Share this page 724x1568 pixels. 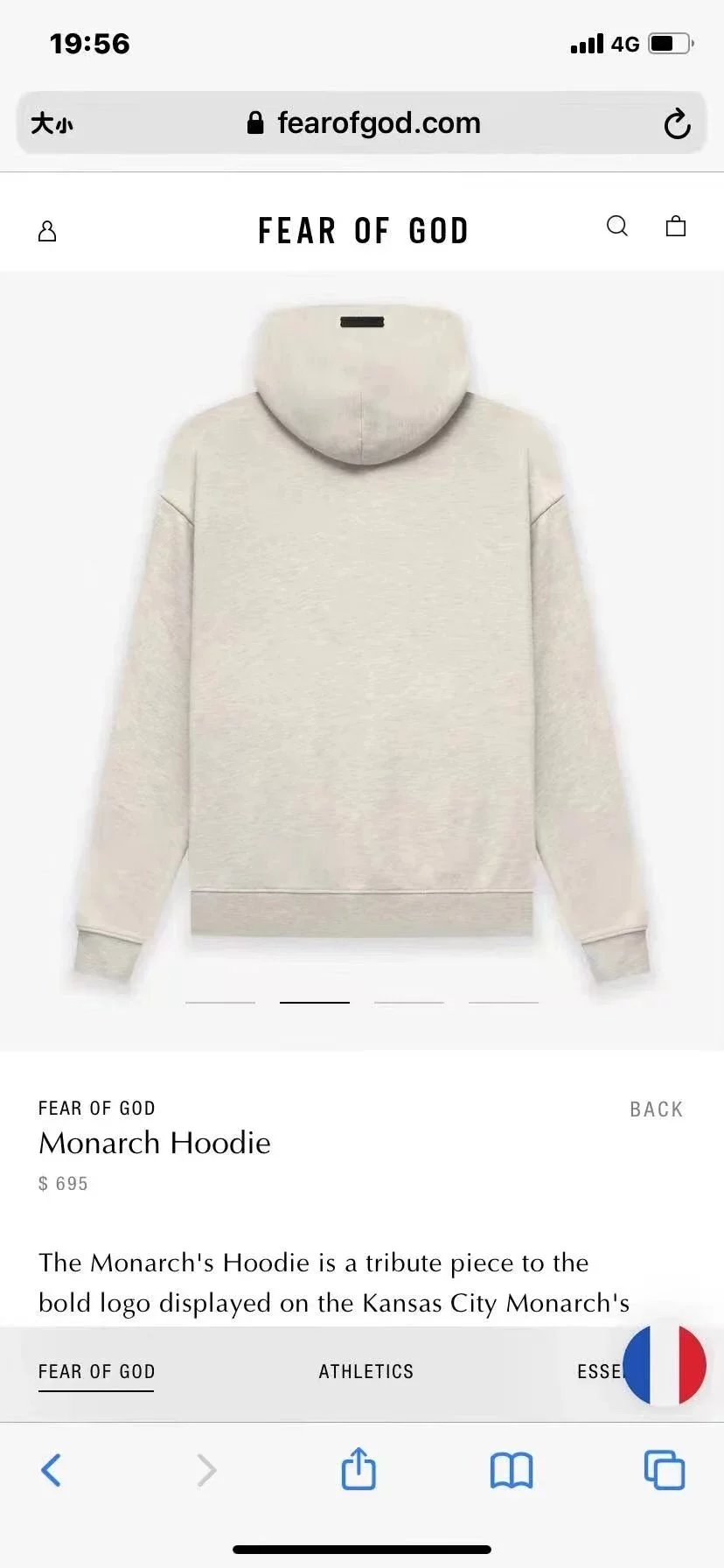pos(359,1469)
